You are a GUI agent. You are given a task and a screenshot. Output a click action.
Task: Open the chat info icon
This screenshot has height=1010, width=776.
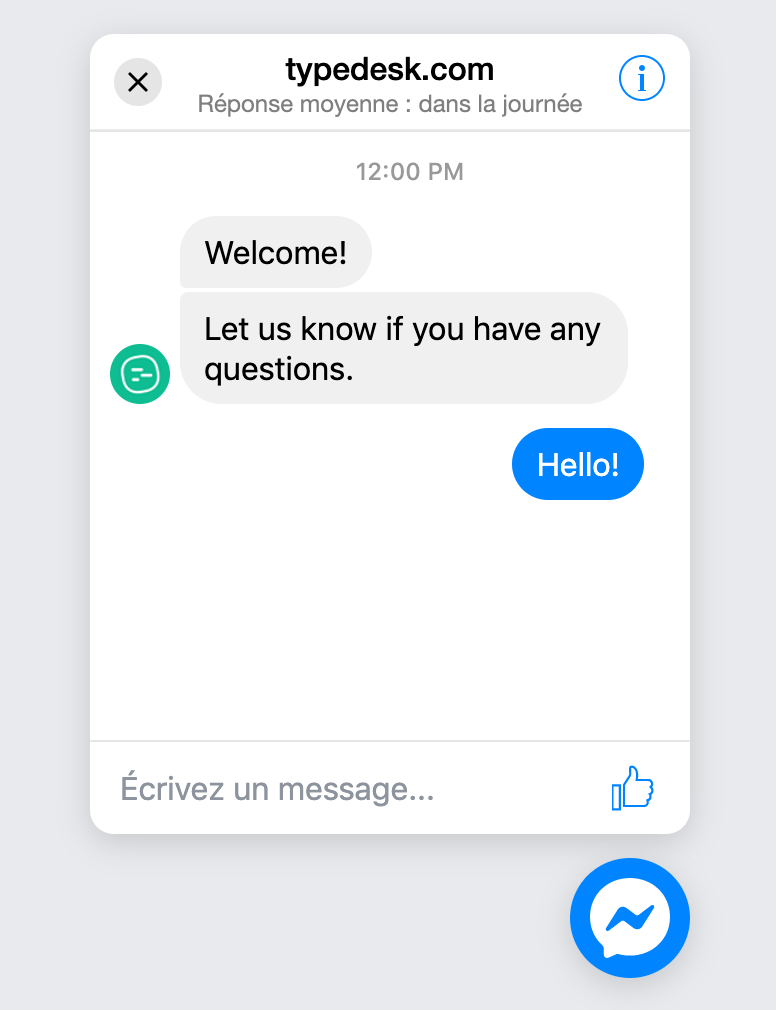[642, 79]
